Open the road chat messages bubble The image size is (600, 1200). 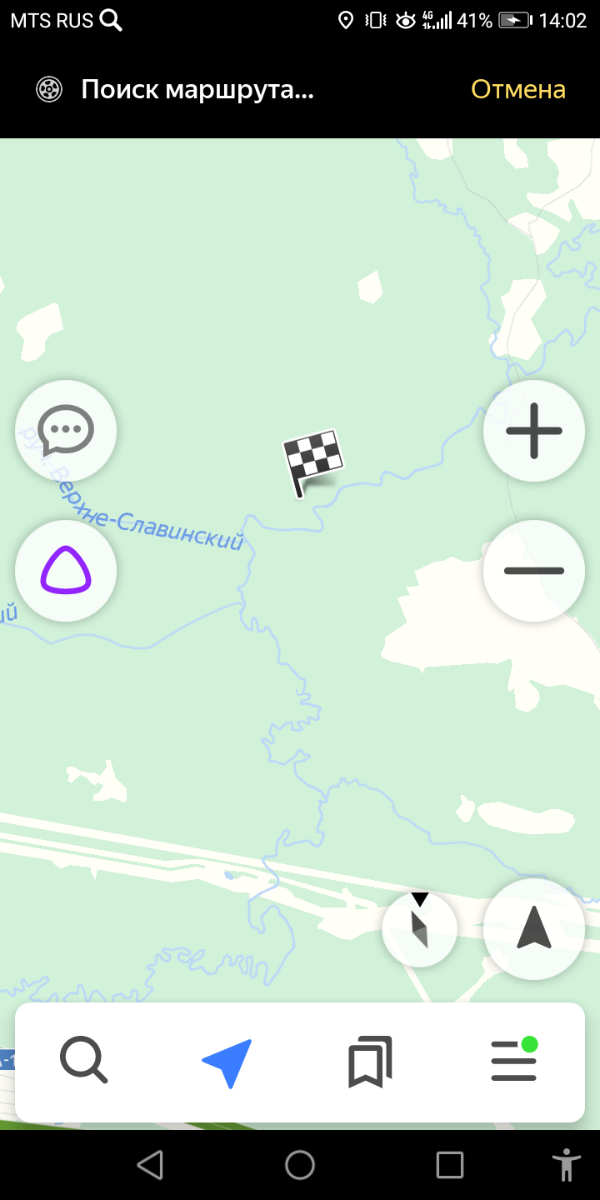pos(66,431)
